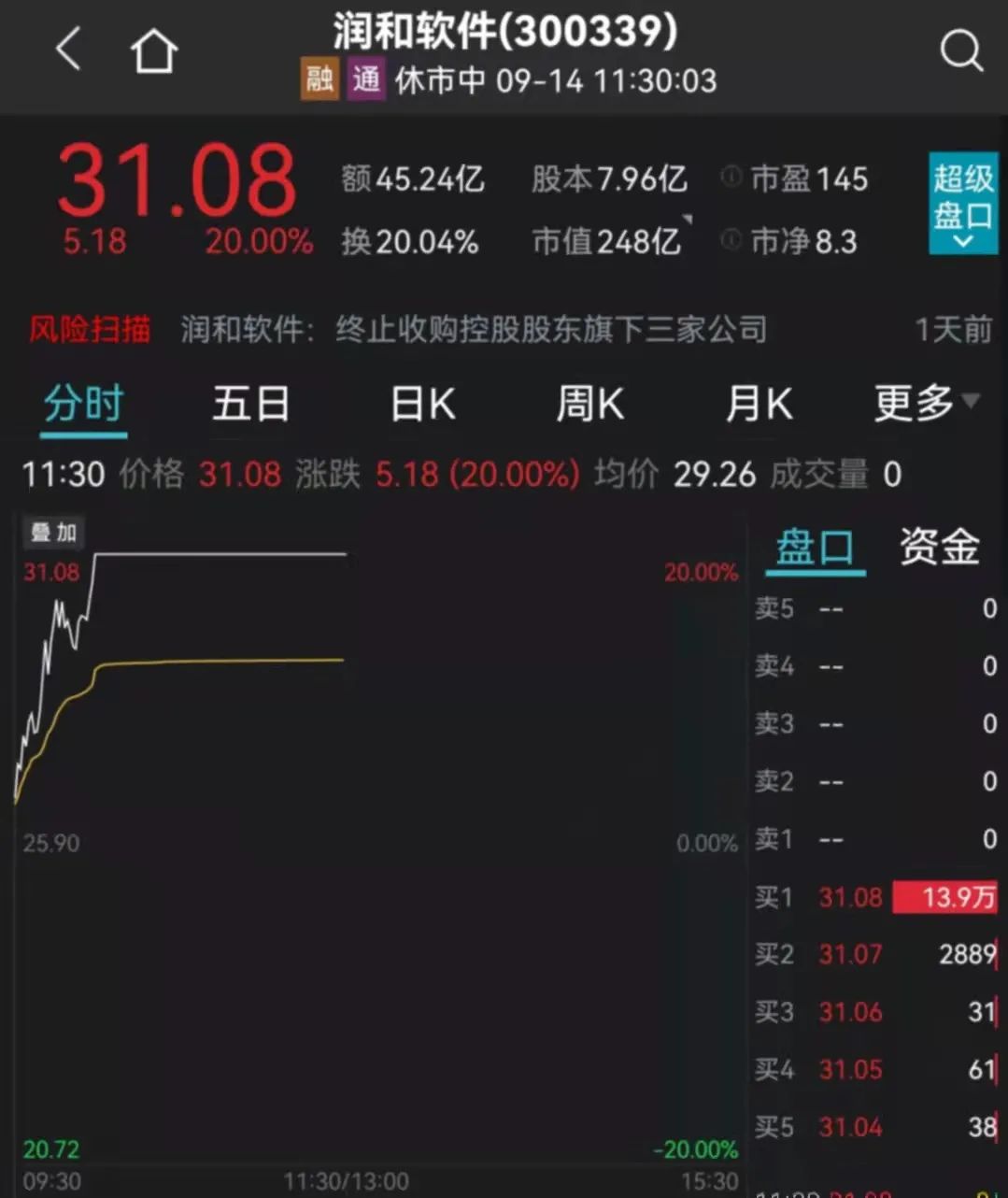Select the 盘口 order book tab
The width and height of the screenshot is (1008, 1198).
815,548
